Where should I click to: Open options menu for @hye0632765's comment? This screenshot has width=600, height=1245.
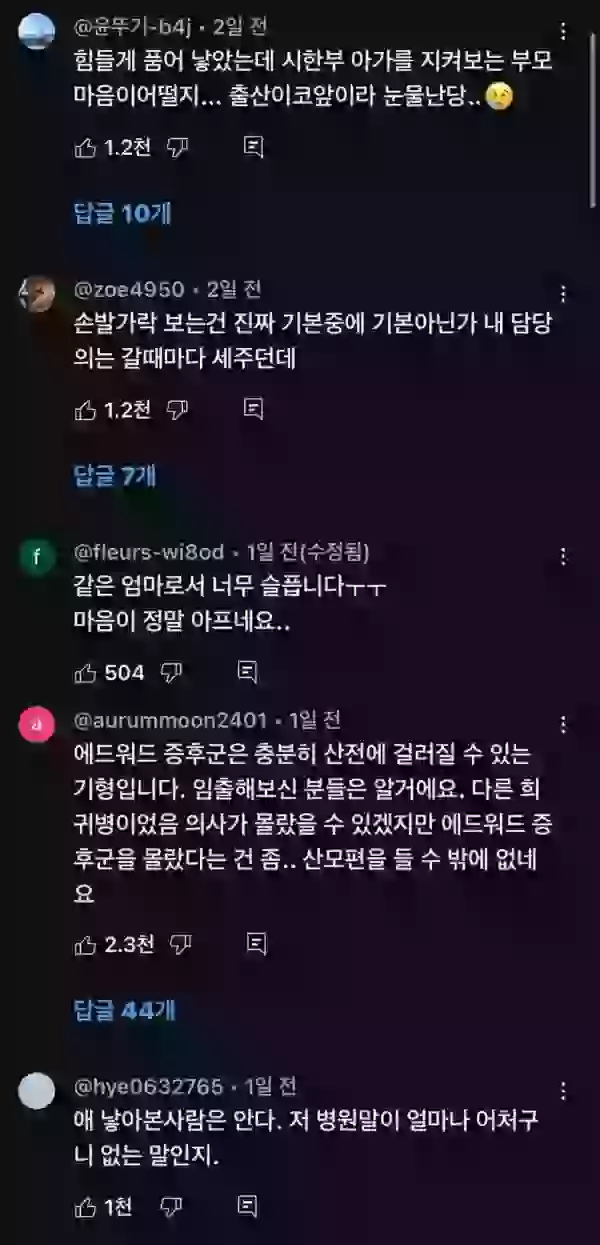coord(564,1091)
